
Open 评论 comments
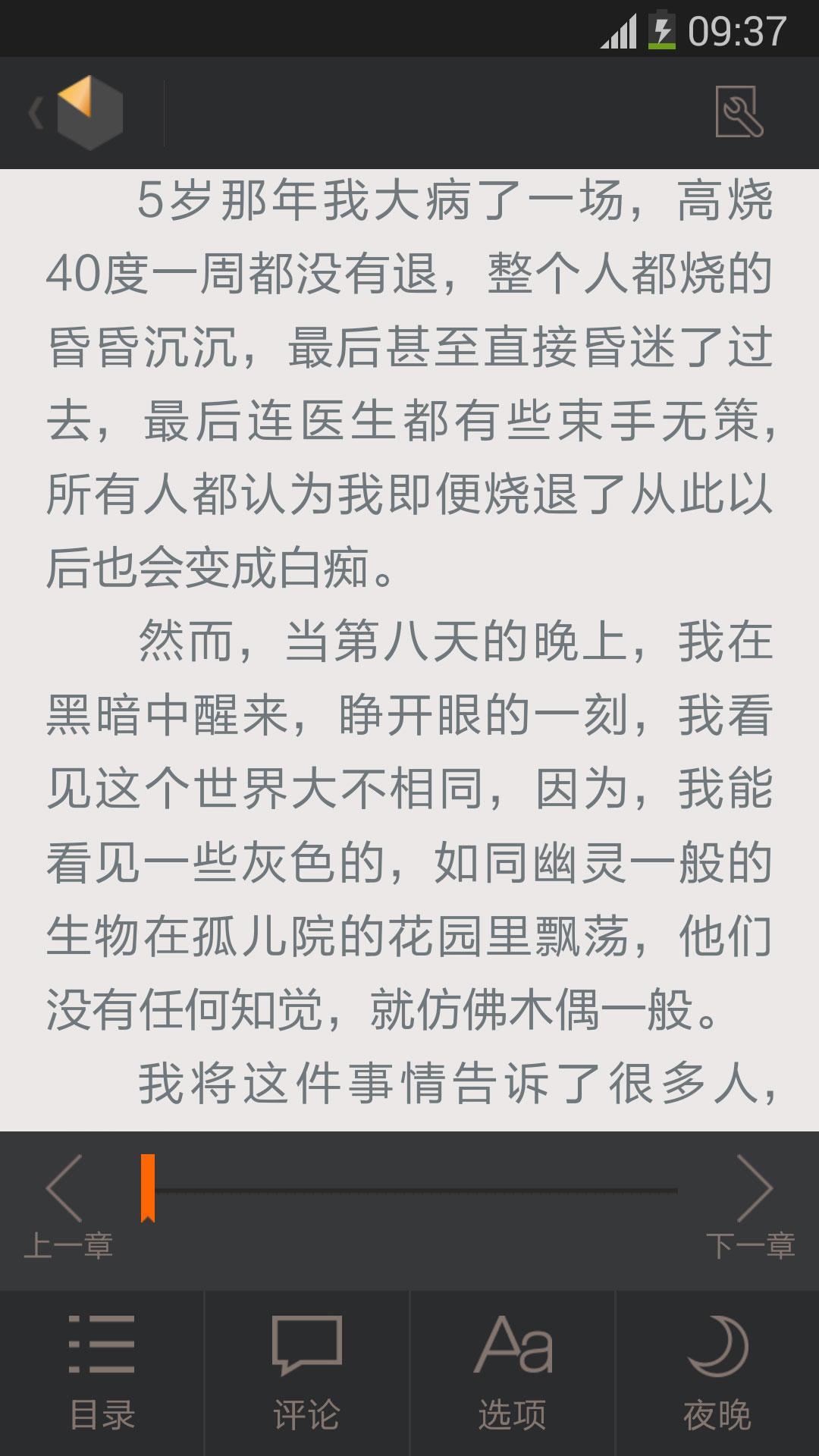(306, 1373)
